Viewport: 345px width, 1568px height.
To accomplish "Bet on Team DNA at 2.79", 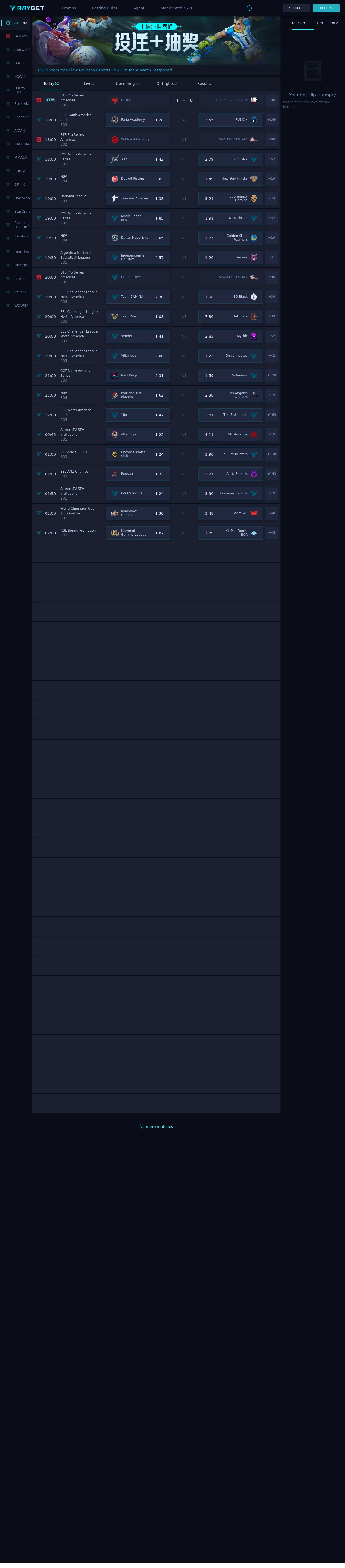I will pos(230,159).
